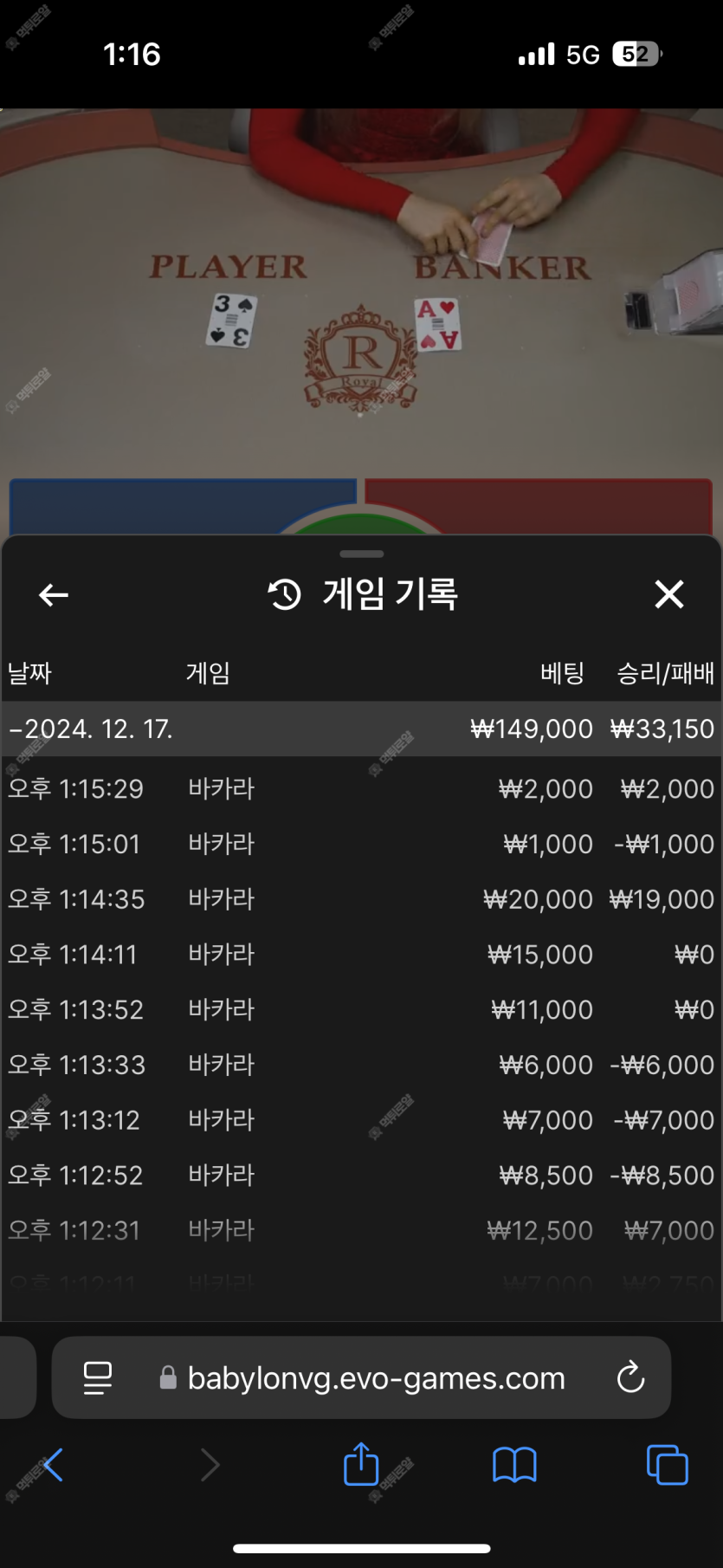Reload the page
This screenshot has height=1568, width=723.
point(630,1377)
